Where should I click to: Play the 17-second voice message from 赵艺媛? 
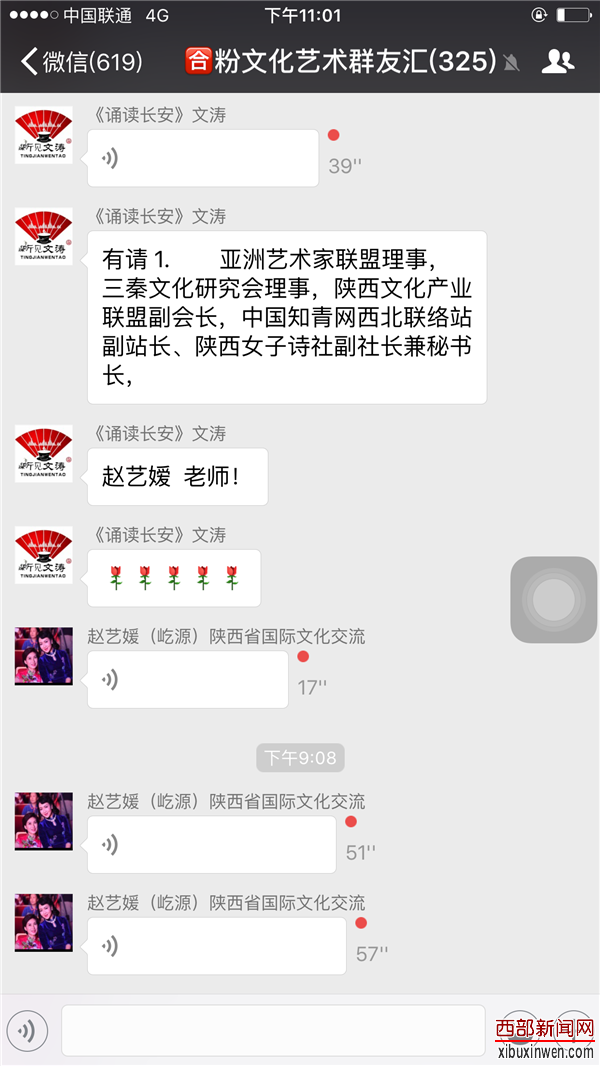click(188, 680)
